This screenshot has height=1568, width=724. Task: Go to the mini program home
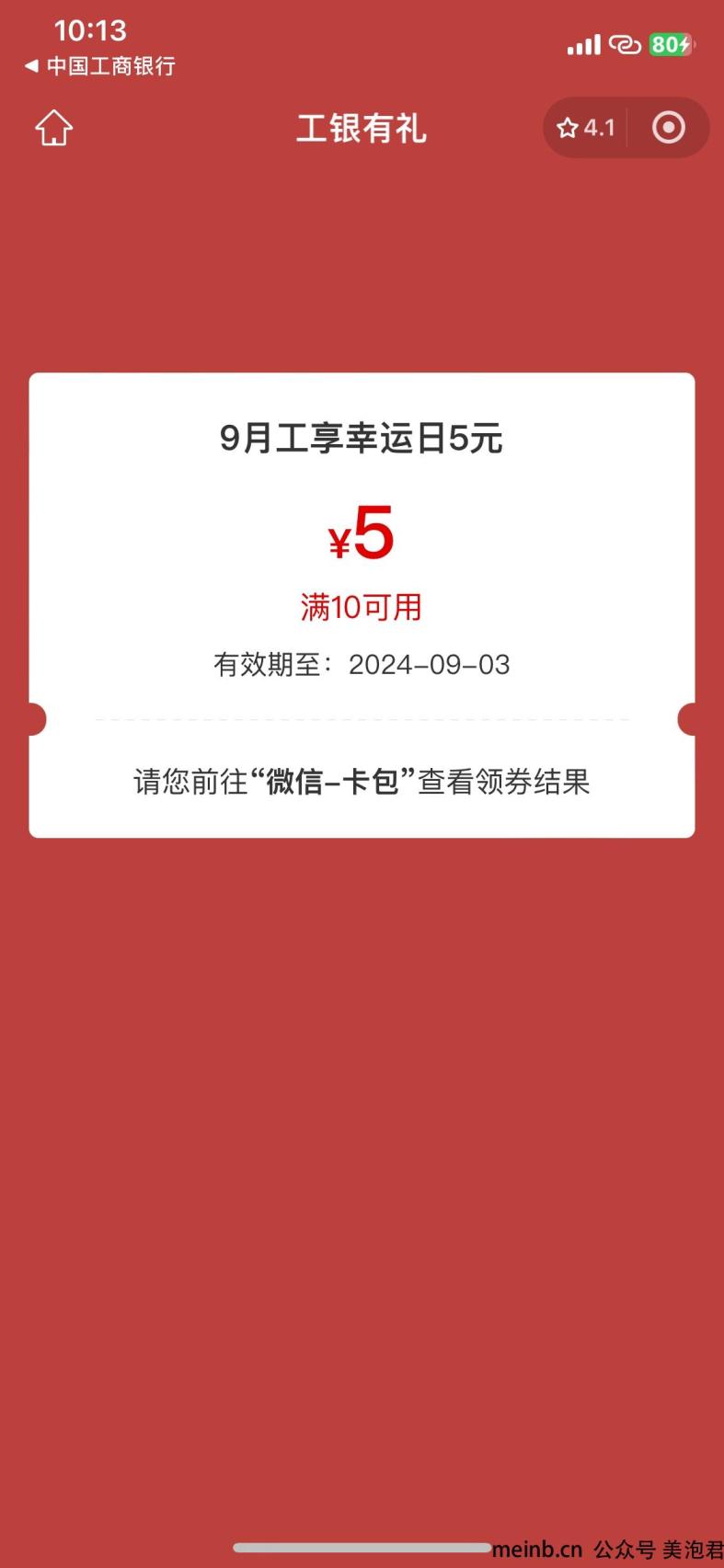54,128
